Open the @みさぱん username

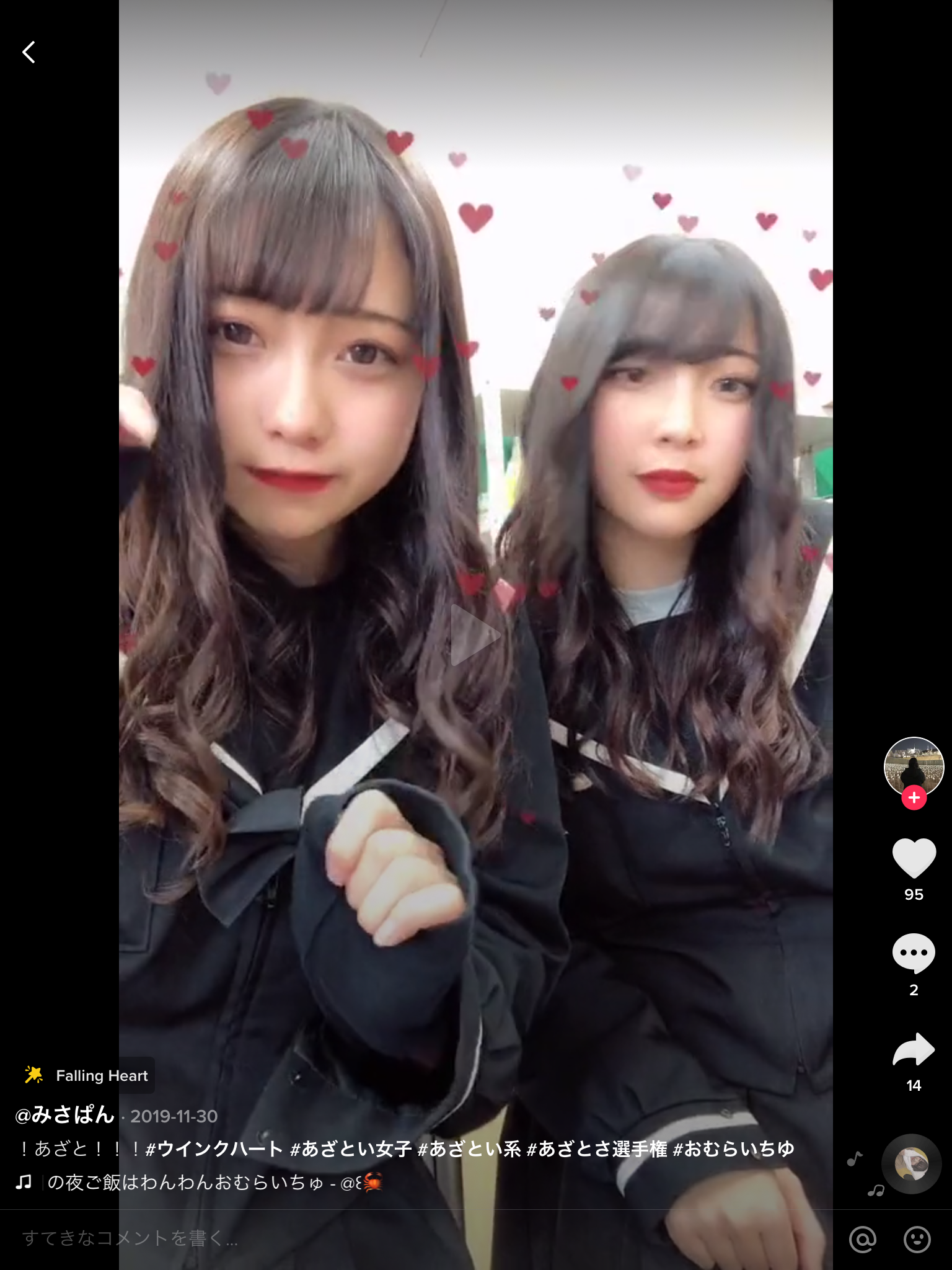pos(65,1116)
